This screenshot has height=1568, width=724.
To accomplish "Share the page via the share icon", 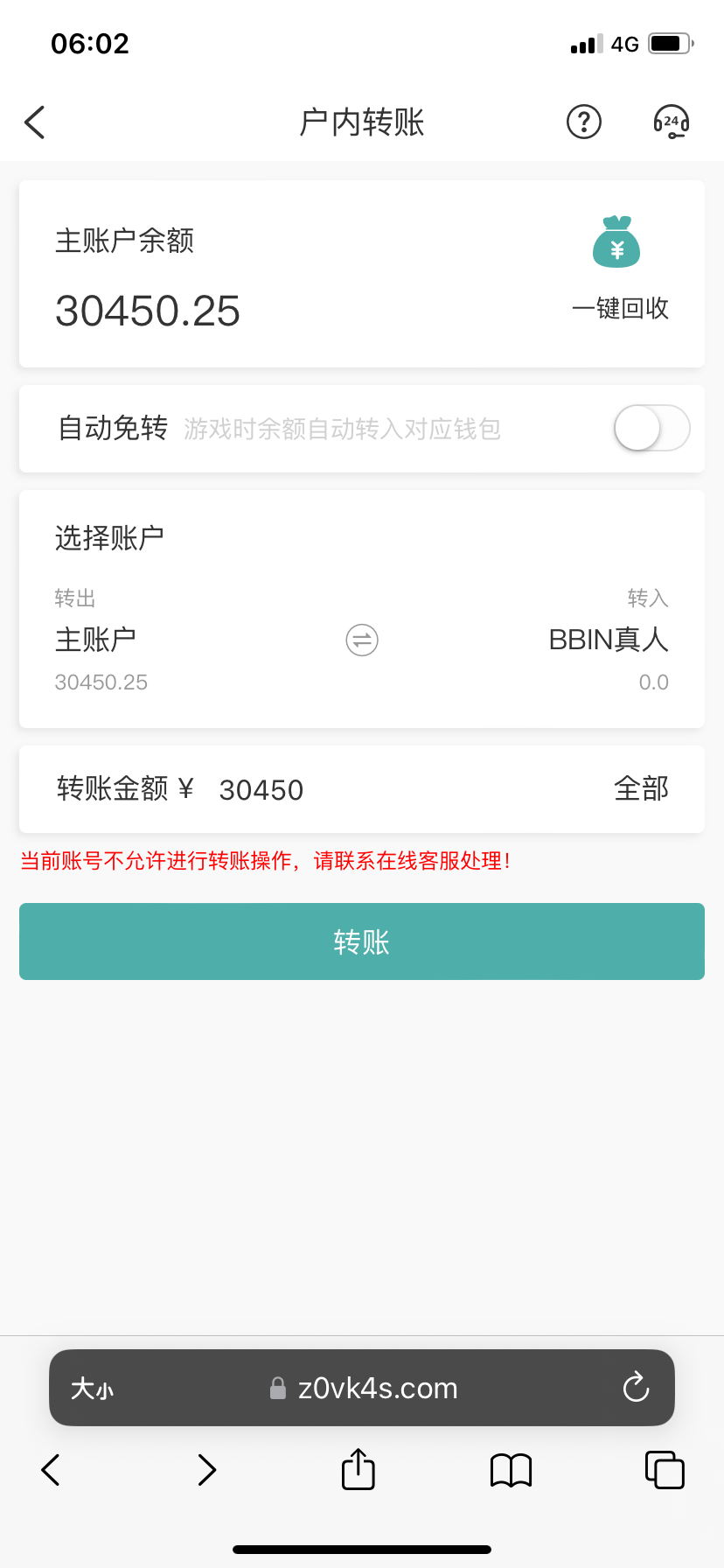I will (x=357, y=1469).
